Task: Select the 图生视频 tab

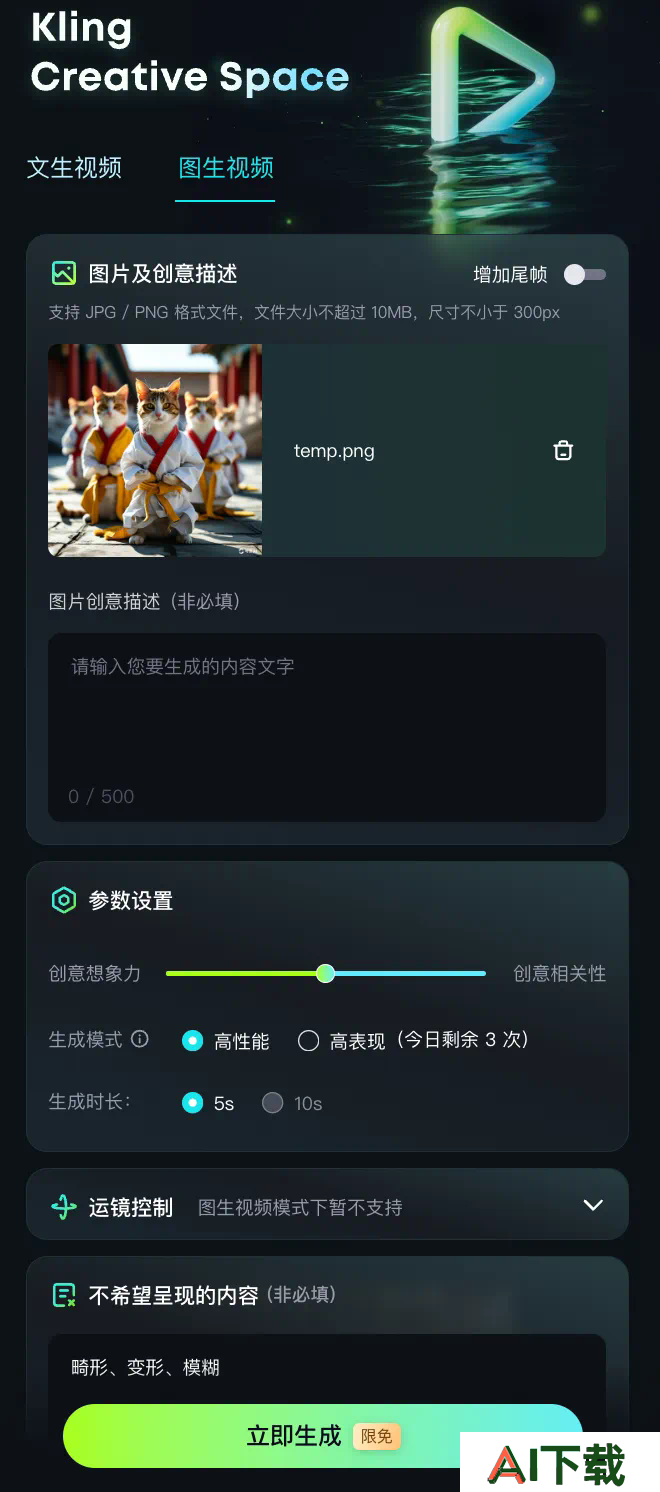Action: [226, 167]
